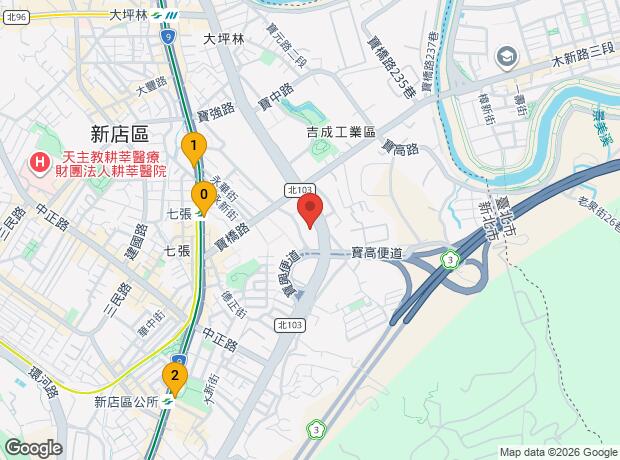The image size is (620, 460).
Task: Tap the orange marker numbered 1
Action: 194,150
